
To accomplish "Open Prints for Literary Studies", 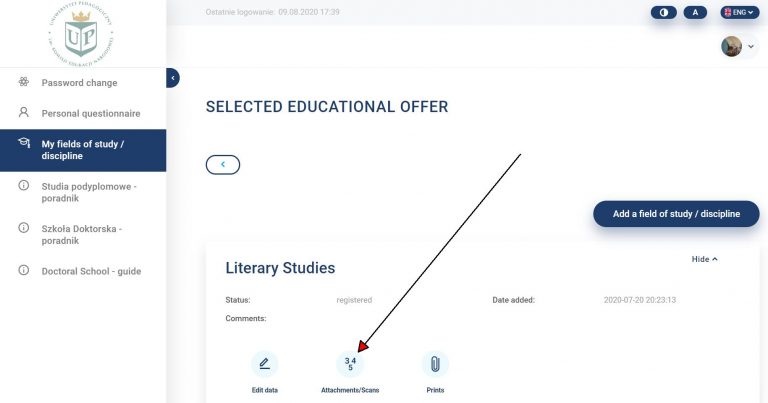I will click(x=435, y=364).
